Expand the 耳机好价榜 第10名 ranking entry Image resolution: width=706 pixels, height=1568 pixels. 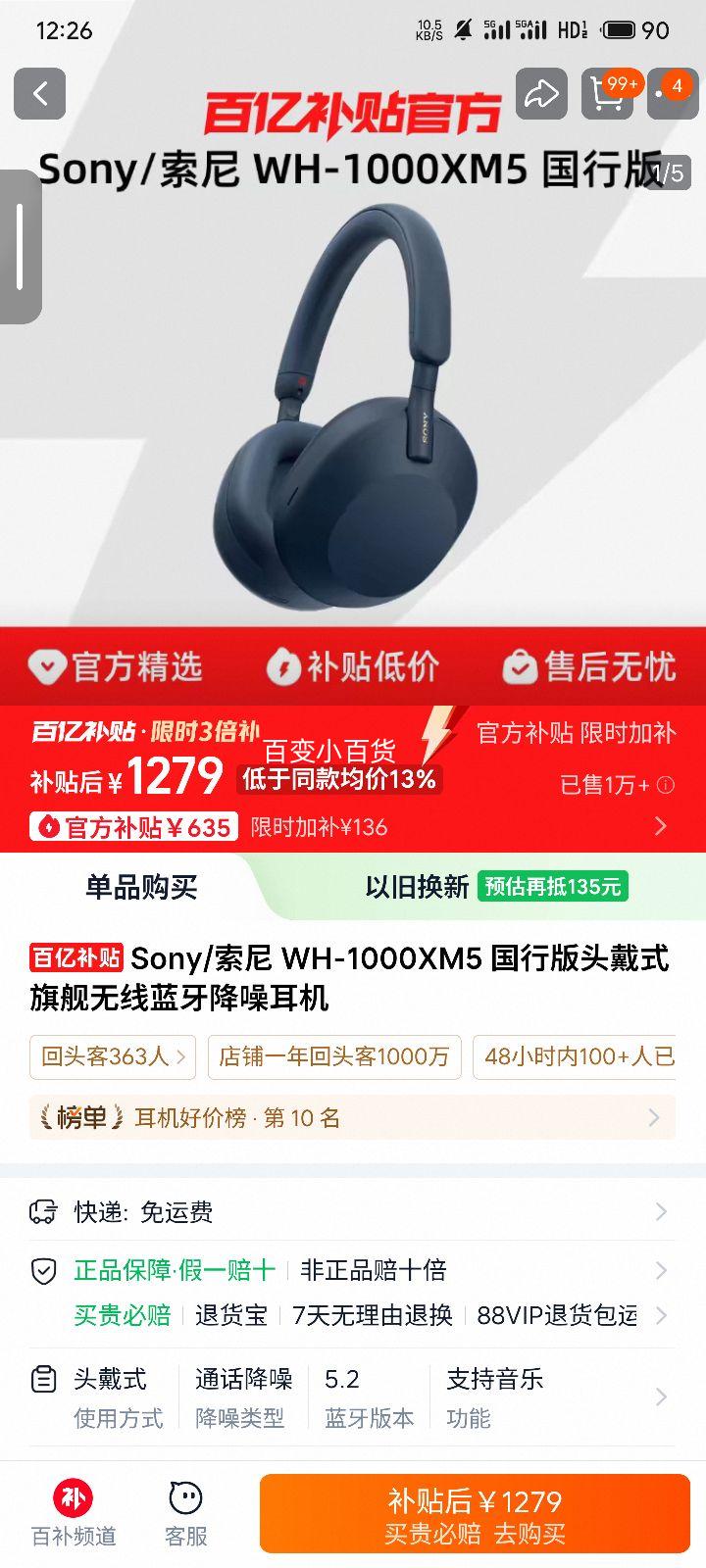coord(353,1117)
